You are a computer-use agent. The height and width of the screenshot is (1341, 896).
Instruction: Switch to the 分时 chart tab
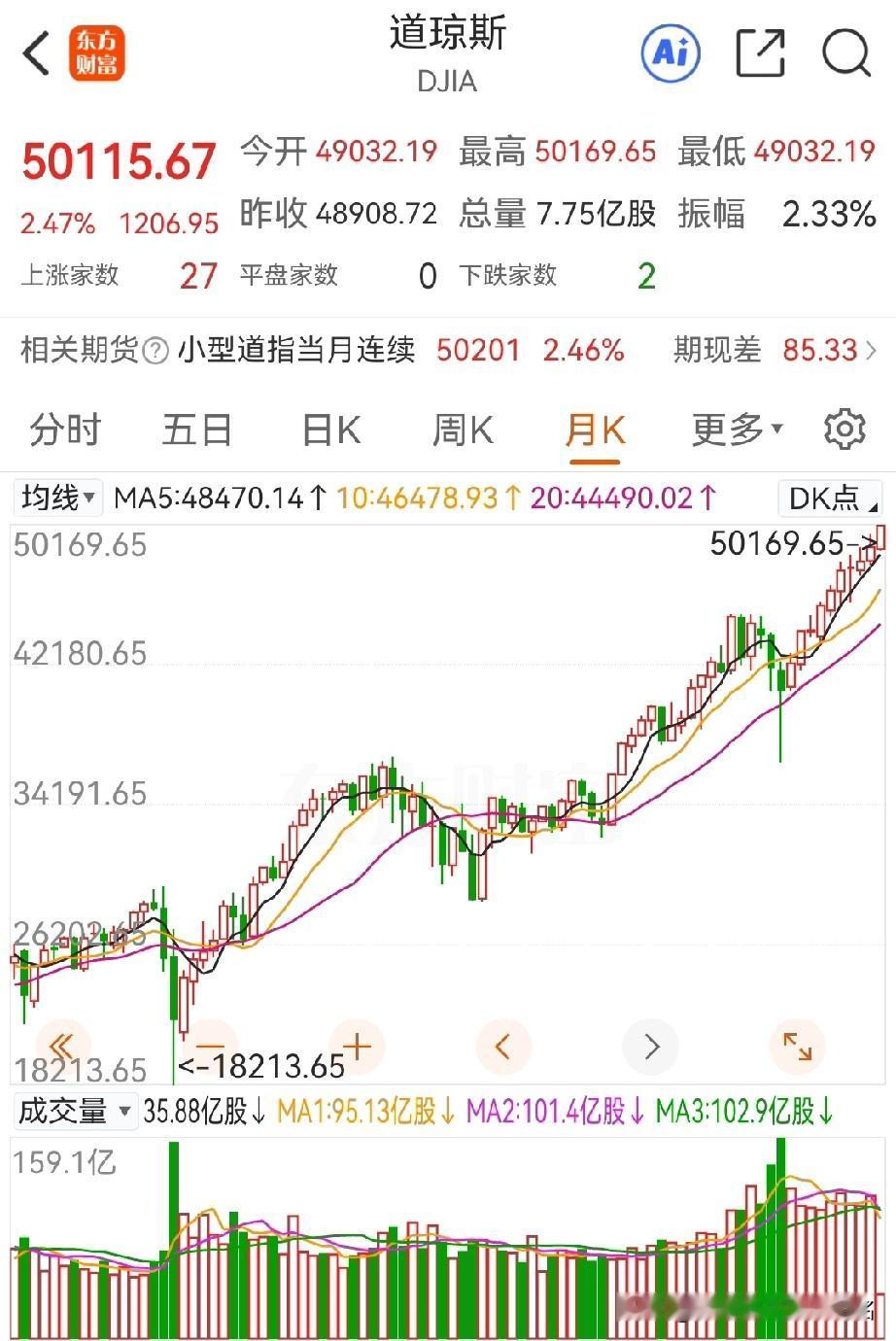(x=65, y=429)
